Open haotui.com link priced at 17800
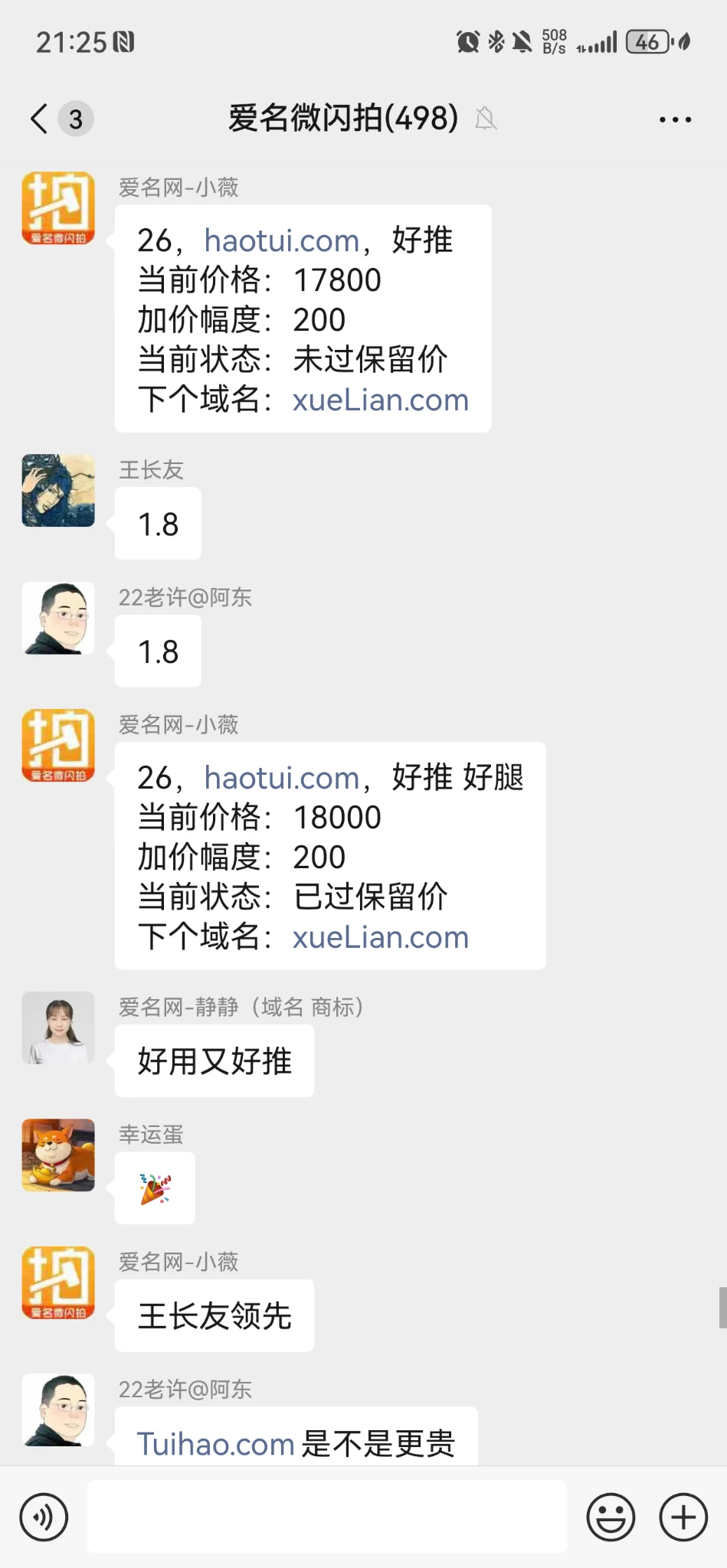 (281, 240)
